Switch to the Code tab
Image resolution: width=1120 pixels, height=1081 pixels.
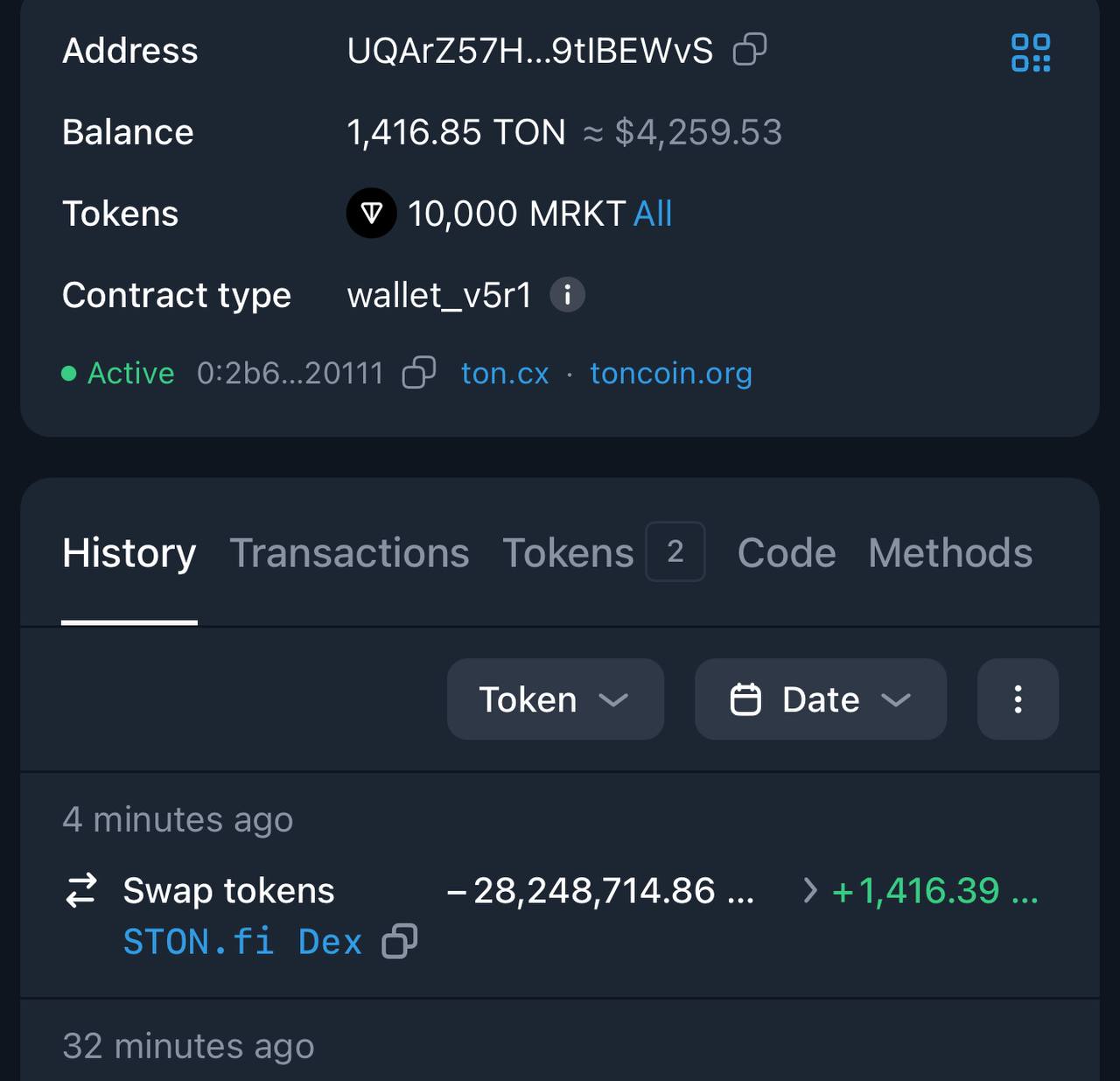[x=787, y=553]
